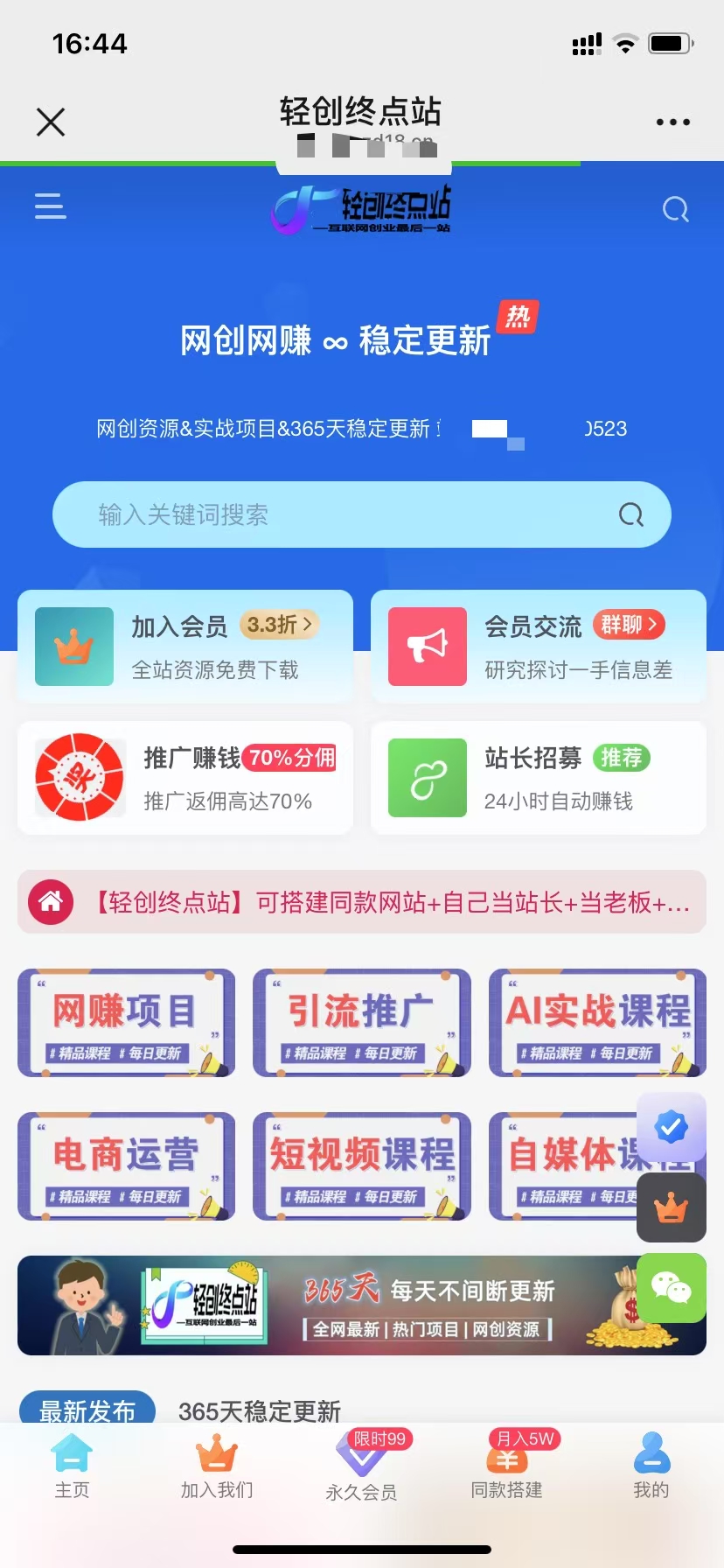Open 会员交流 群聊 card

pos(538,647)
